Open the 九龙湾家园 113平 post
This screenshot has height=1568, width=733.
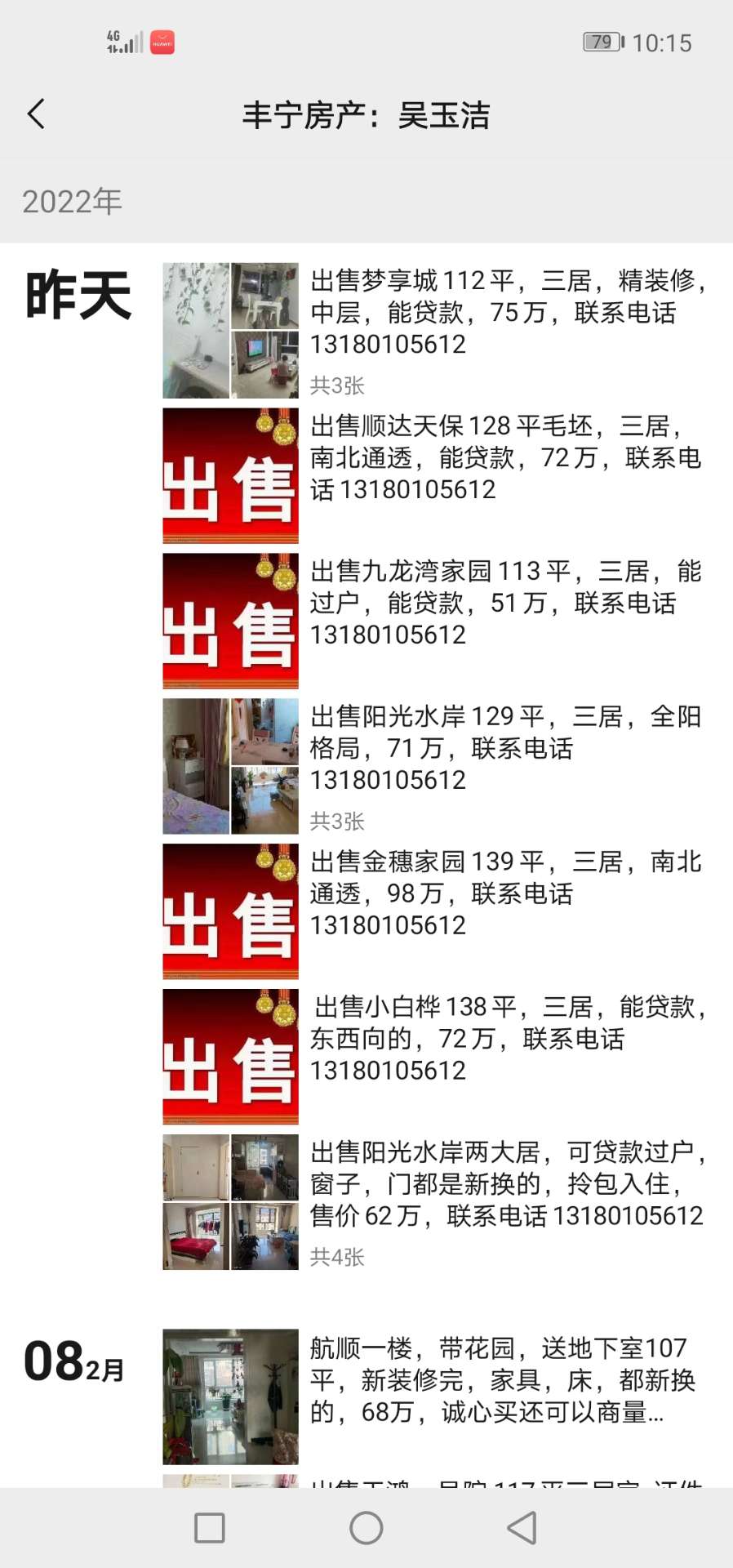(x=506, y=603)
